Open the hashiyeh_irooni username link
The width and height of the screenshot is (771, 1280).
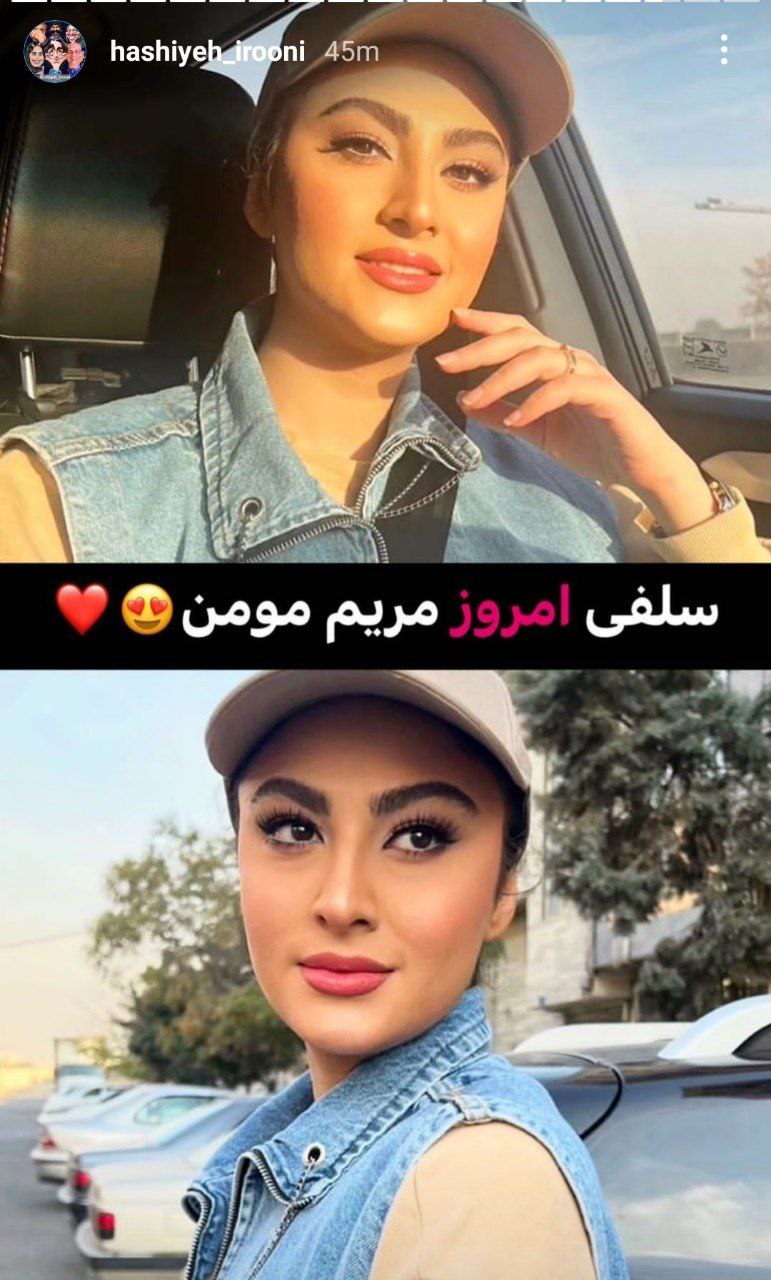(x=207, y=52)
